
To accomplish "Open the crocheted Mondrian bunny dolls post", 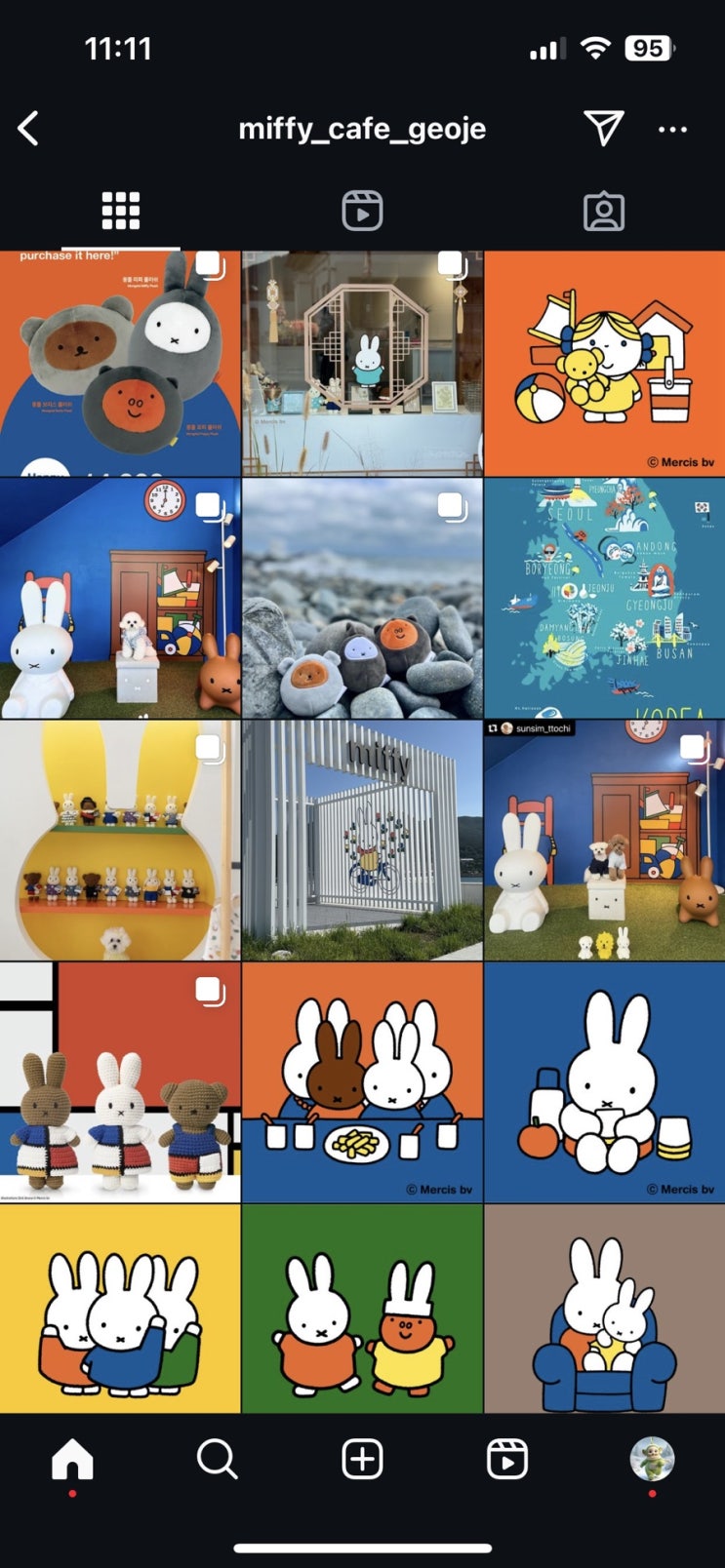I will pos(120,1082).
